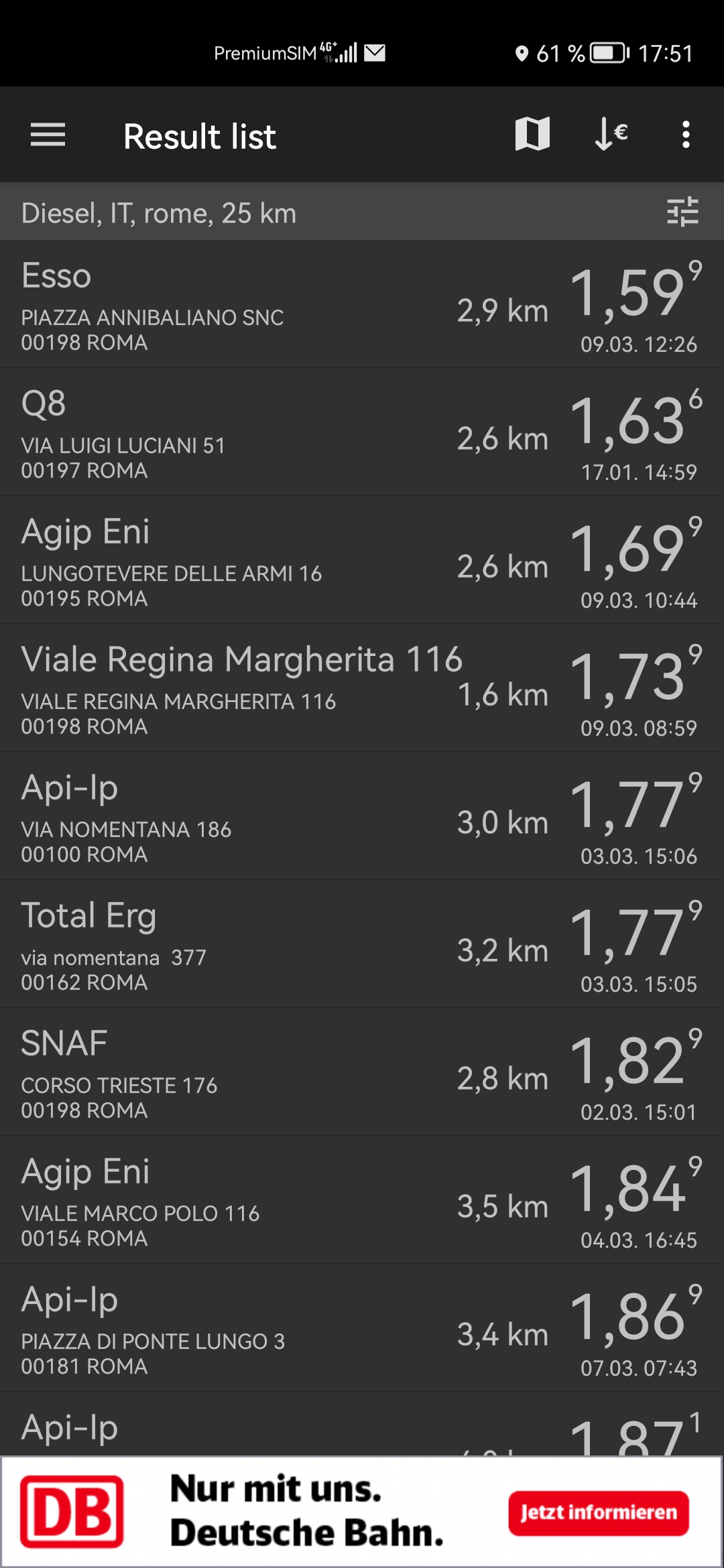The width and height of the screenshot is (724, 1568).
Task: Open the Total Erg station entry
Action: tap(362, 945)
